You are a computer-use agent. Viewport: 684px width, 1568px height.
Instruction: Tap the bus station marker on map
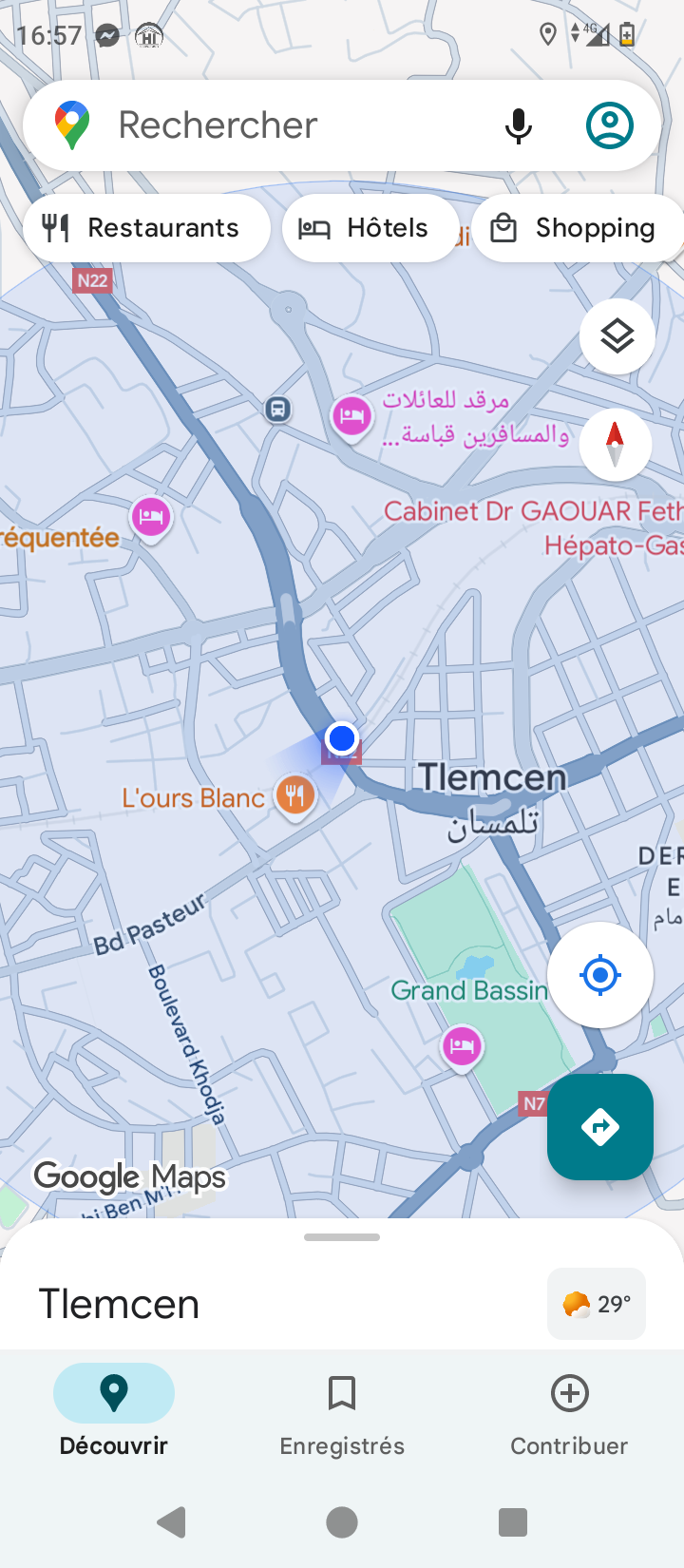(277, 410)
